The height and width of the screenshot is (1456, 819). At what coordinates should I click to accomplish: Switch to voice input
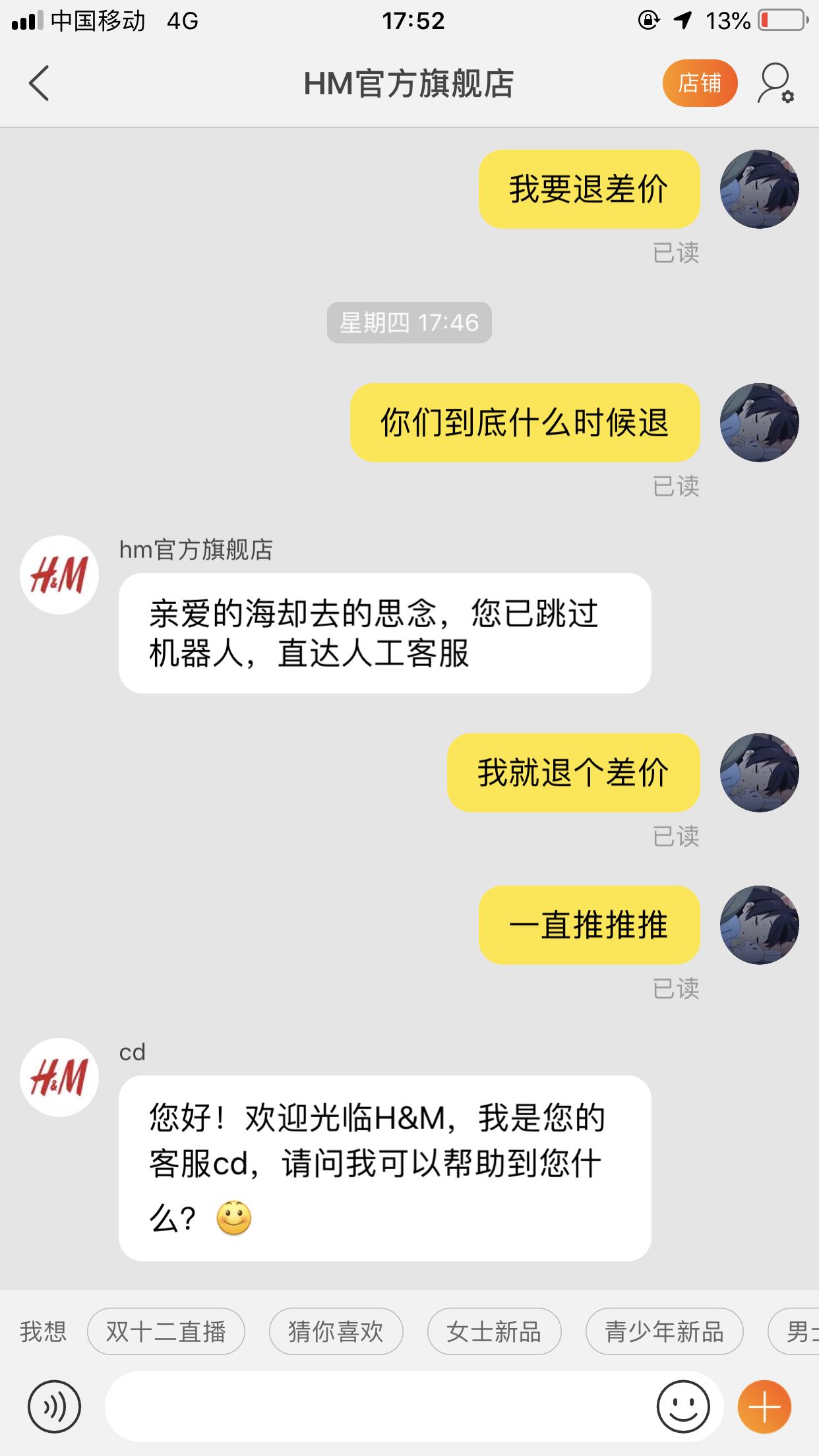coord(54,1407)
